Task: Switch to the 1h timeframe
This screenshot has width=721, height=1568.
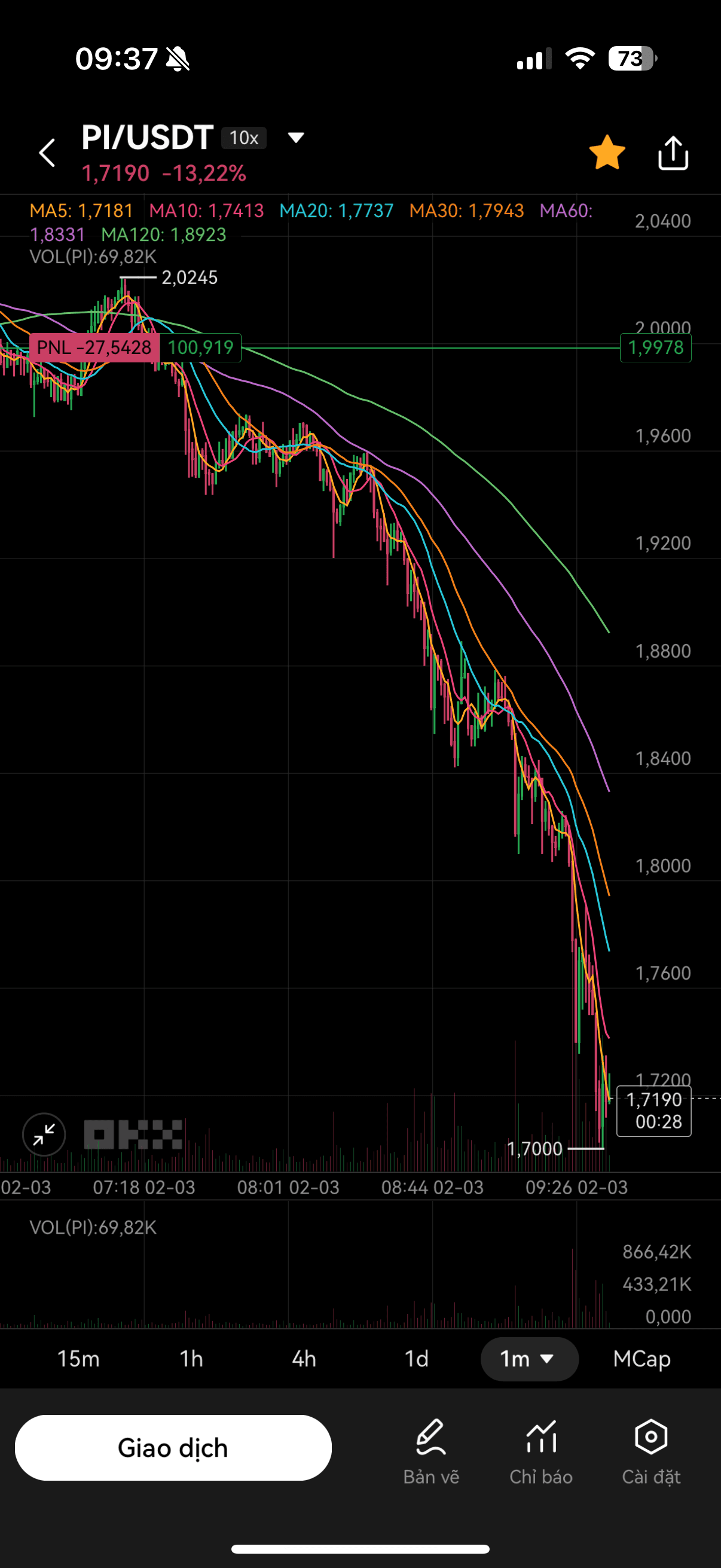Action: point(191,1359)
